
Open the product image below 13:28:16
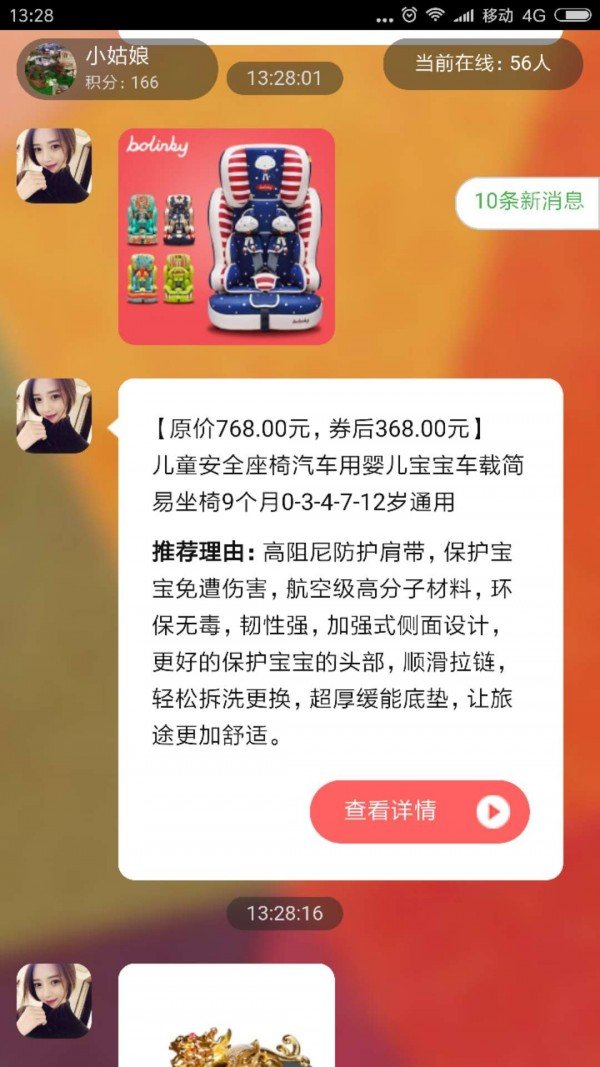227,1015
